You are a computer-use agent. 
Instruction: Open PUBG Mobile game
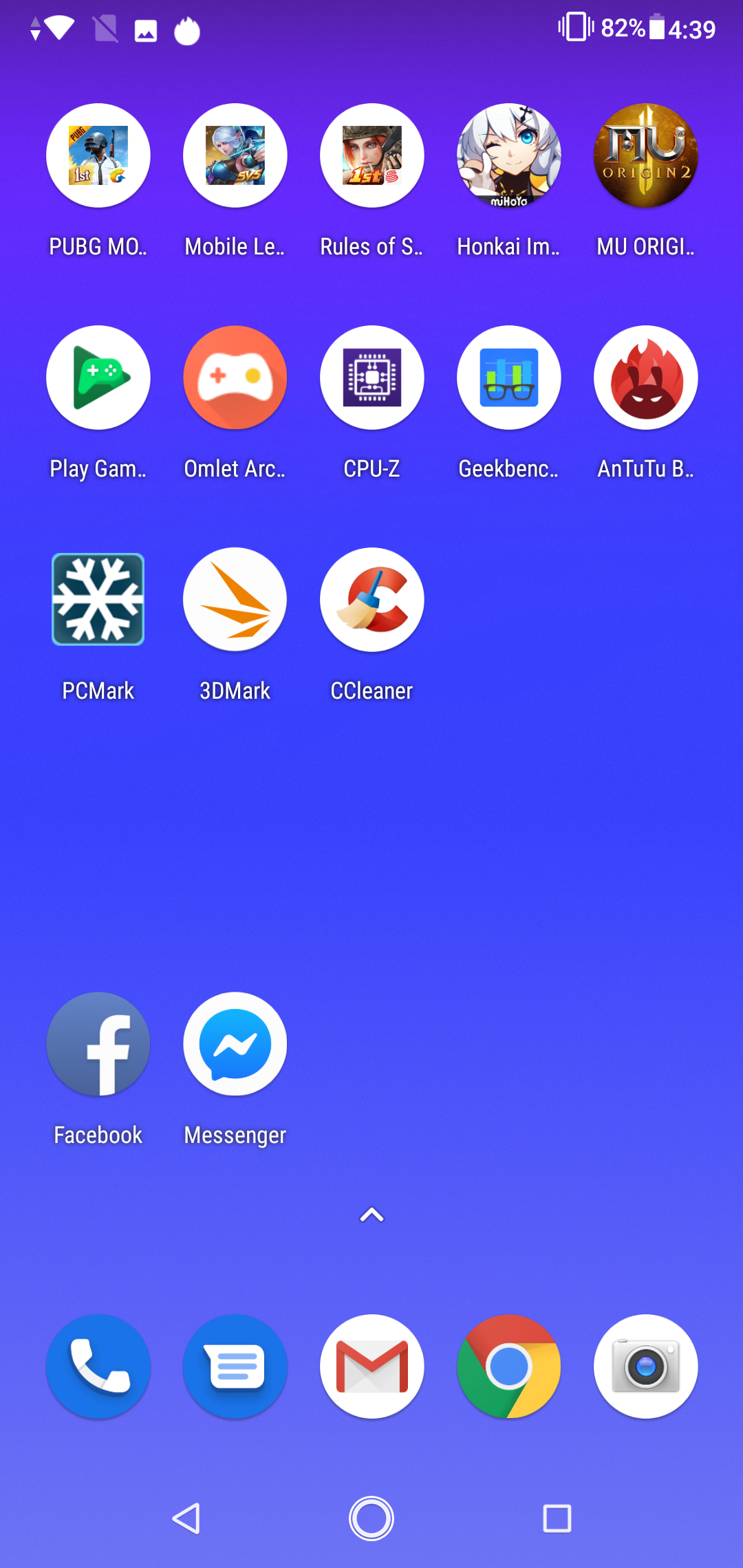click(98, 155)
